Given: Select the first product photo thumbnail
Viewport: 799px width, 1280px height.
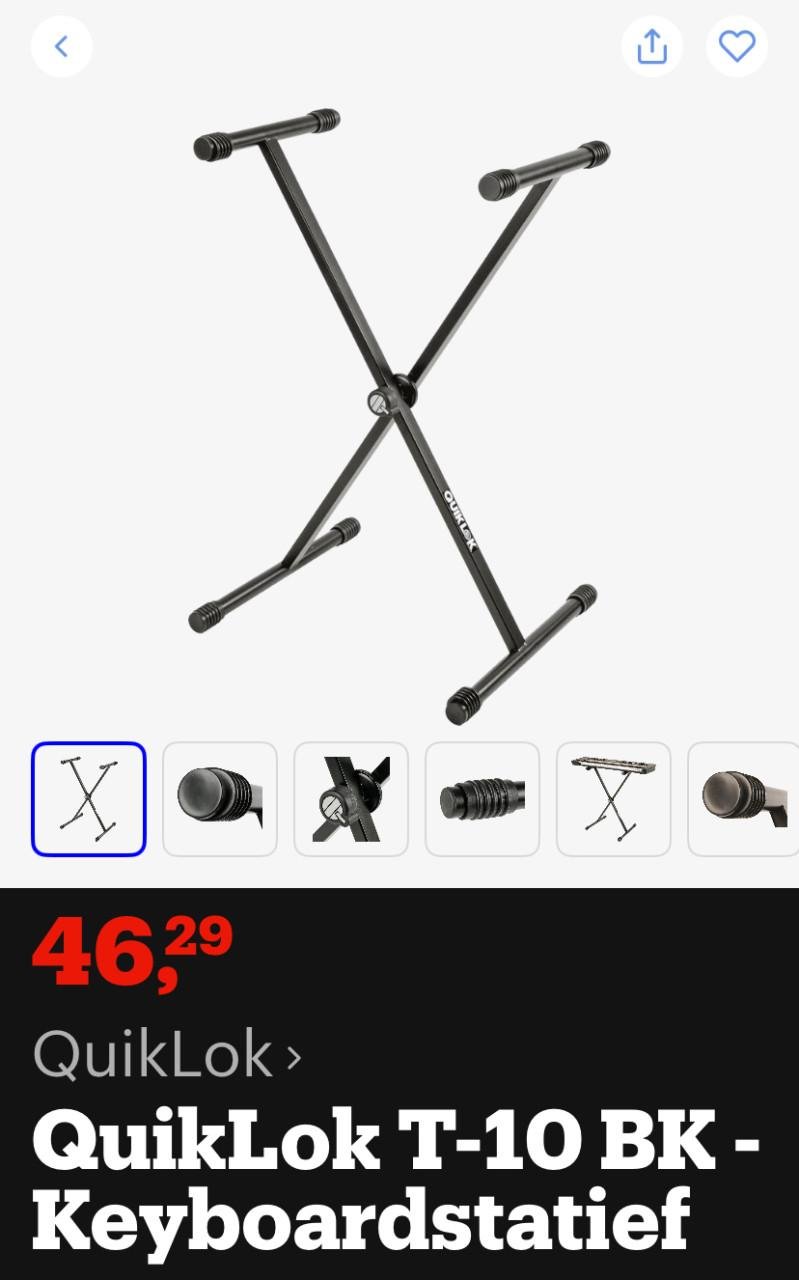Looking at the screenshot, I should point(88,800).
